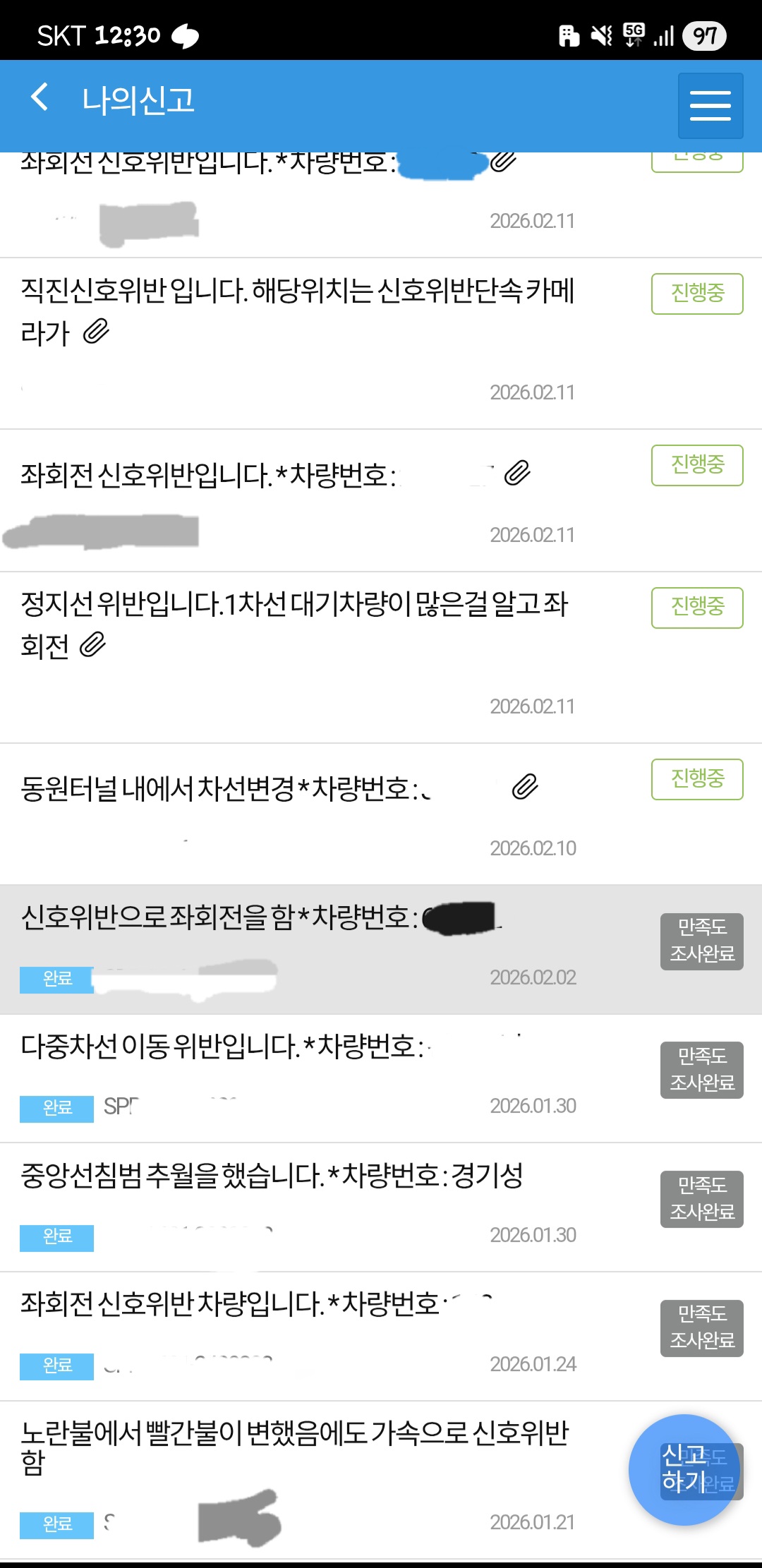
Task: Tap the 신고하기 floating button
Action: tap(684, 1469)
